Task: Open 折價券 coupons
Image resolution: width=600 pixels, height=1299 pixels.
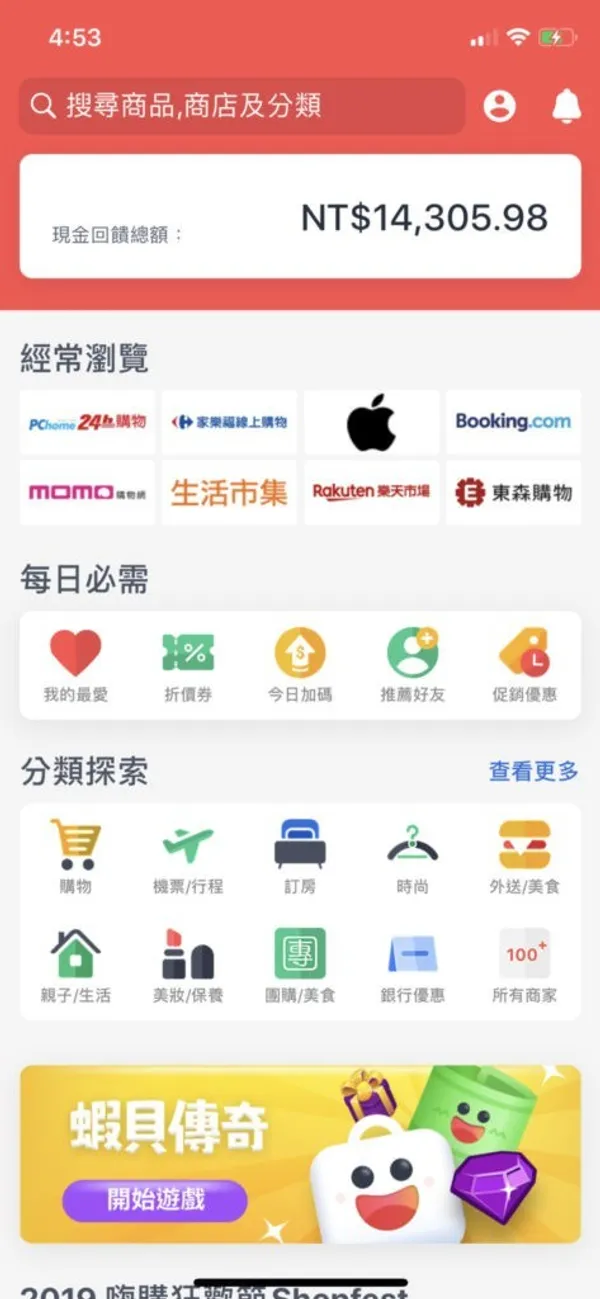Action: coord(188,665)
